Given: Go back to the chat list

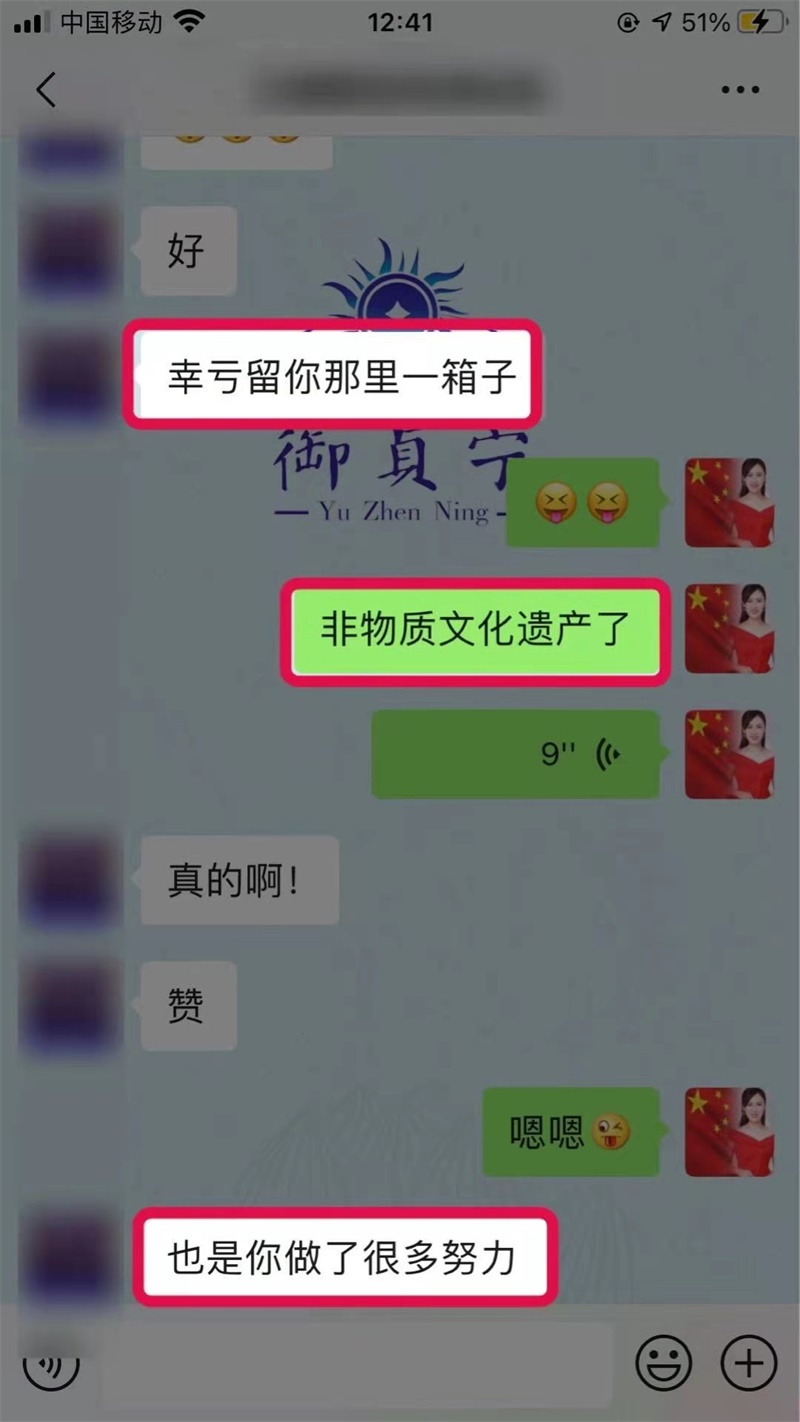Looking at the screenshot, I should [x=46, y=90].
